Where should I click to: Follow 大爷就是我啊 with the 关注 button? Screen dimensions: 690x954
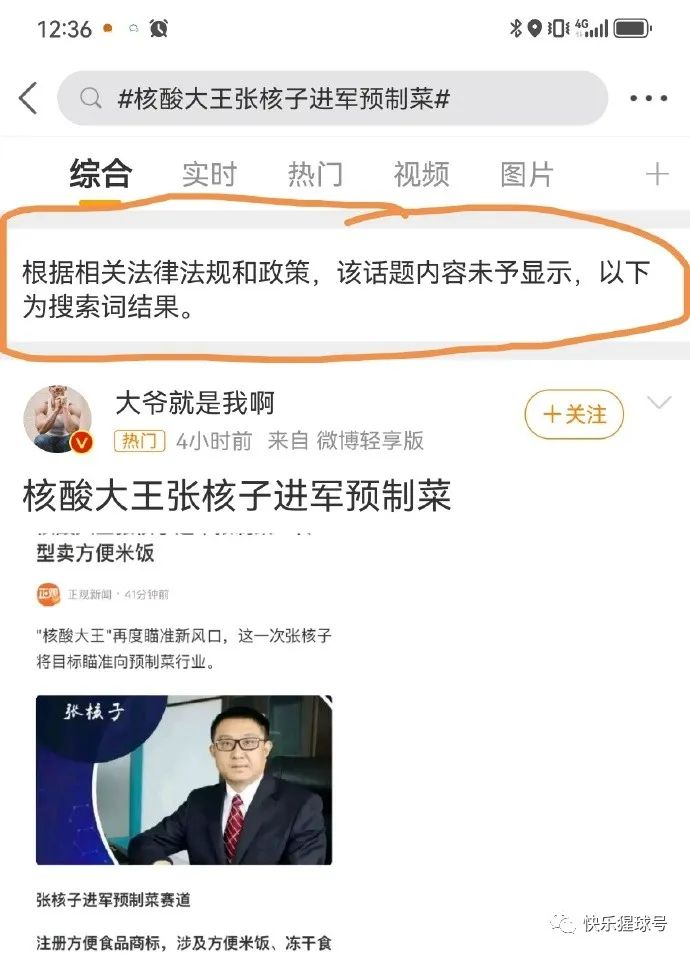[x=574, y=414]
